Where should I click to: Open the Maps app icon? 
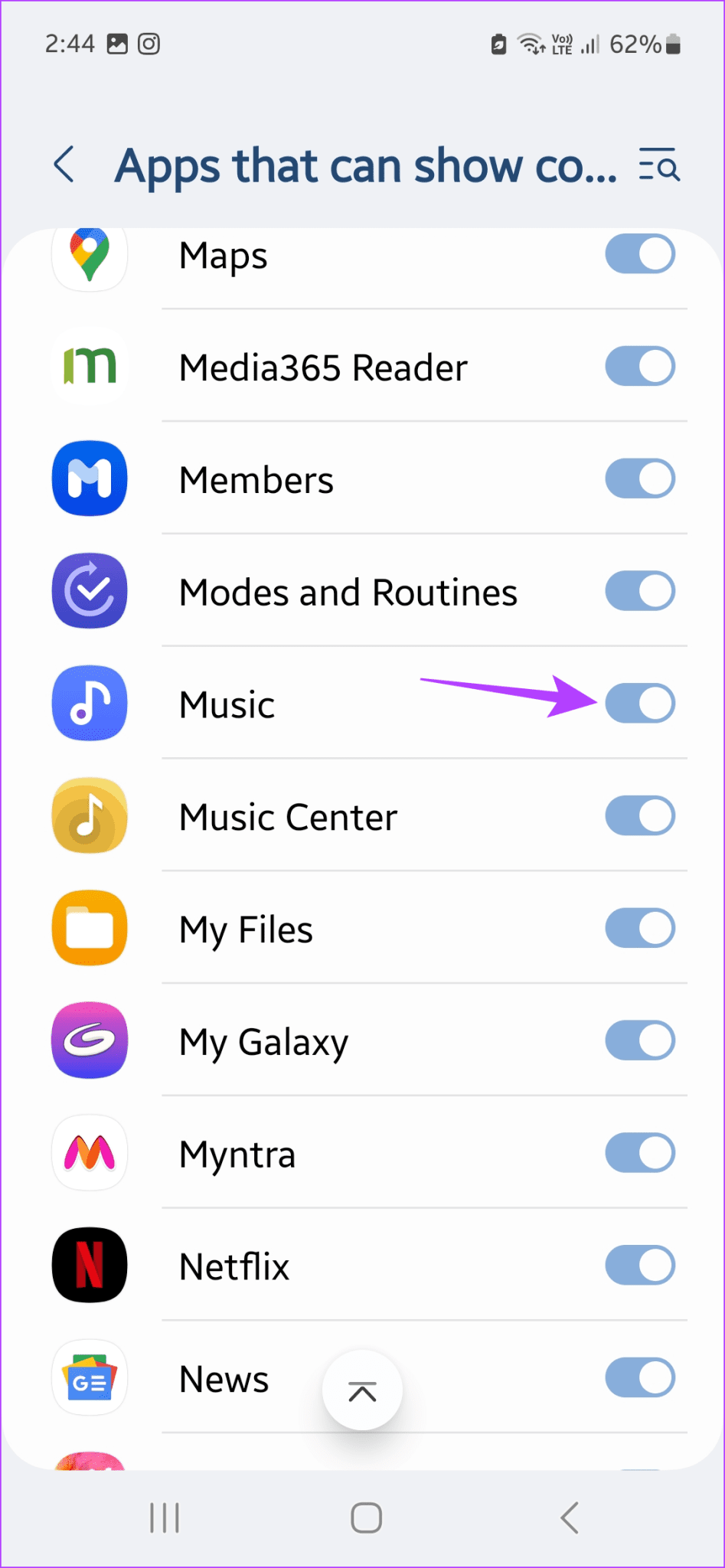coord(90,257)
